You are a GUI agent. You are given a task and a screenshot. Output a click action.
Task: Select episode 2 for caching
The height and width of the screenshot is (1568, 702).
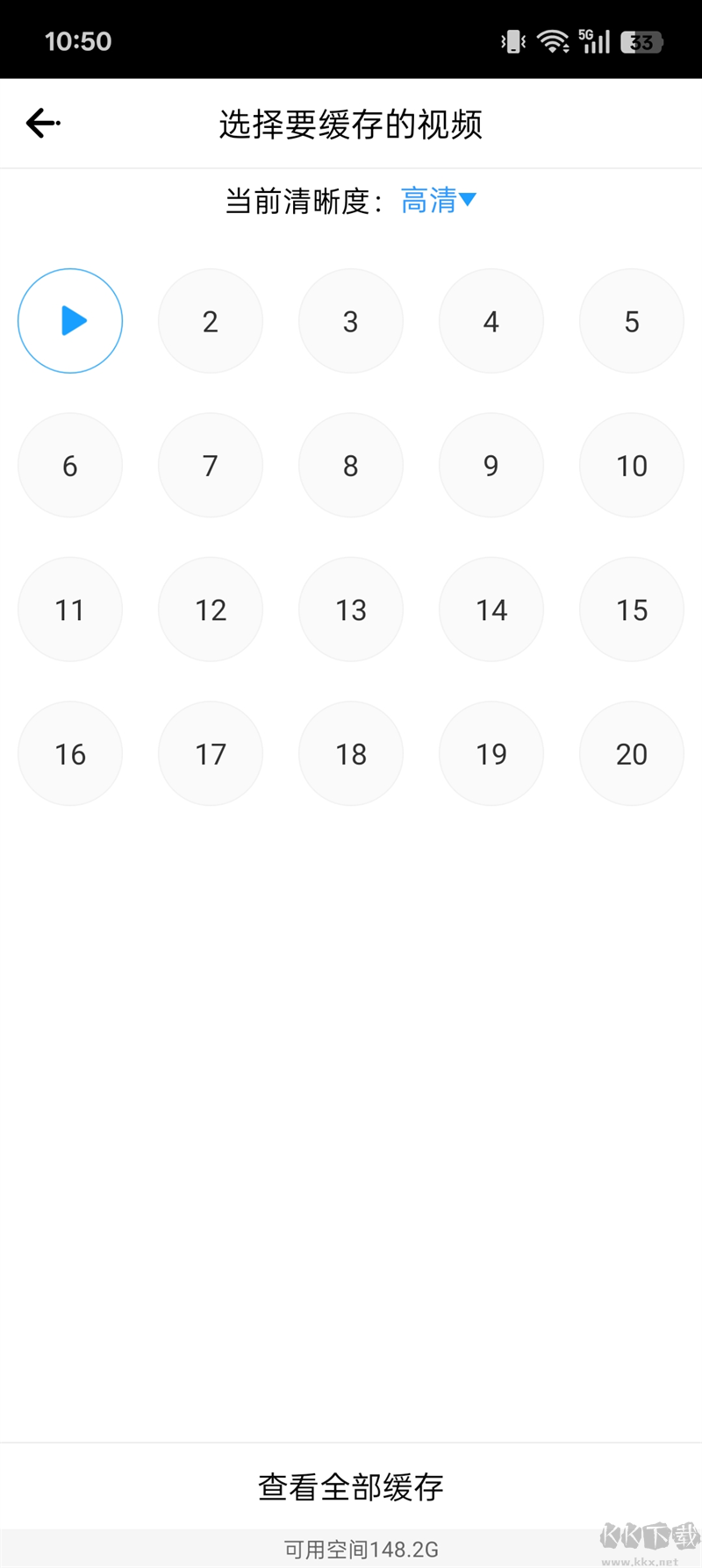211,321
